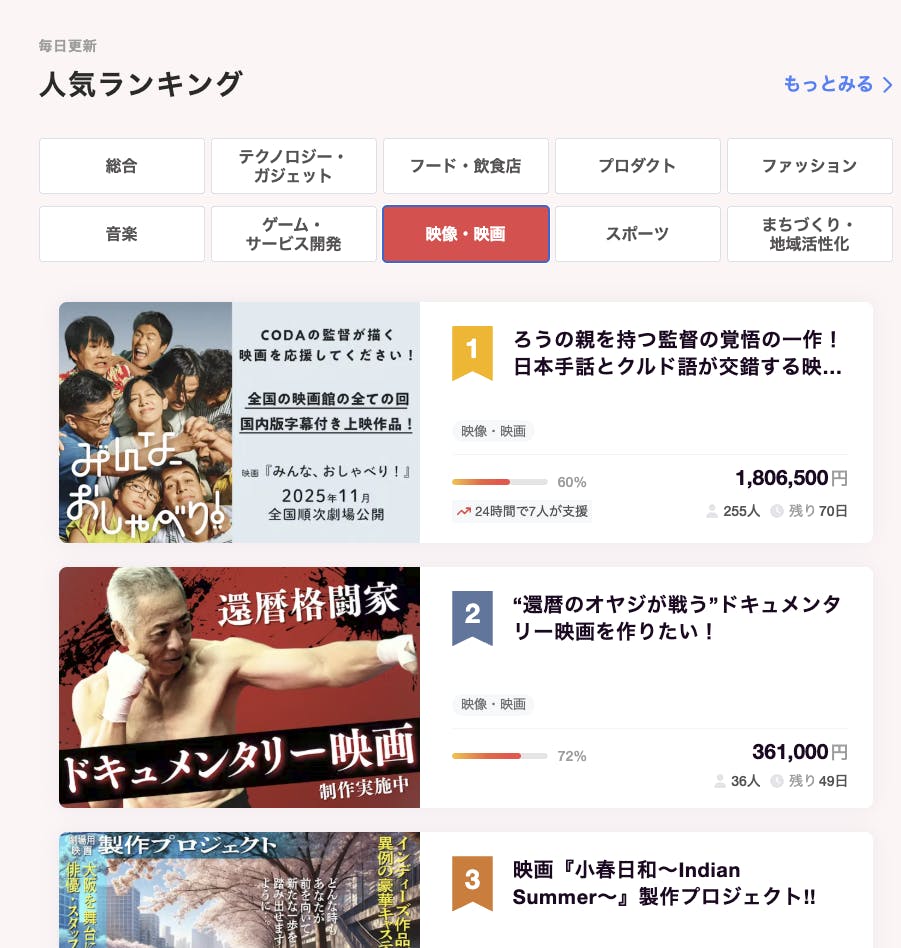This screenshot has width=901, height=948.
Task: Select the テクノロジー・ガジェット category
Action: pyautogui.click(x=293, y=166)
